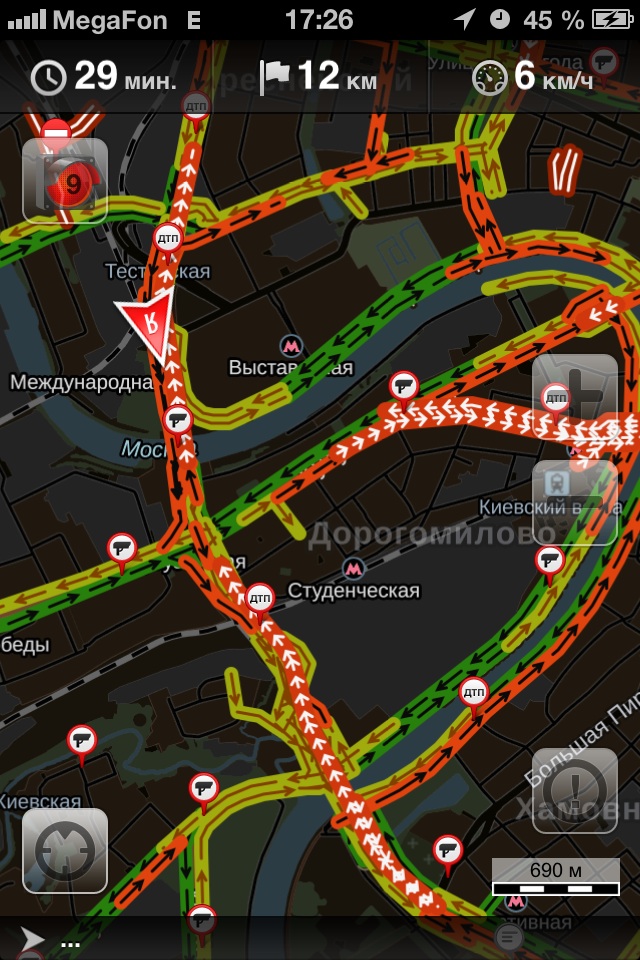Open speed camera marker on the Москва river
Viewport: 640px width, 960px height.
click(x=178, y=423)
